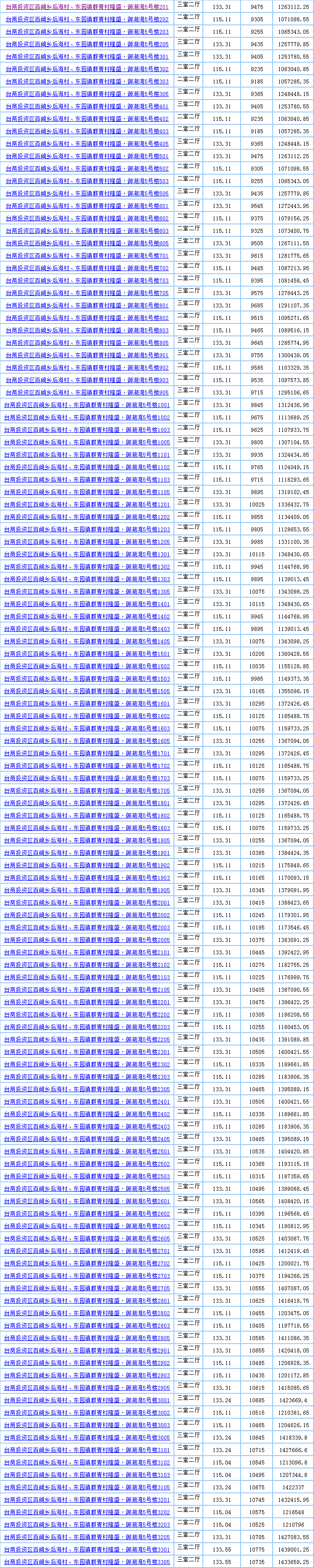314x1568 pixels.
Task: Open the listing for 御湖湾5号楼502
Action: click(x=87, y=168)
